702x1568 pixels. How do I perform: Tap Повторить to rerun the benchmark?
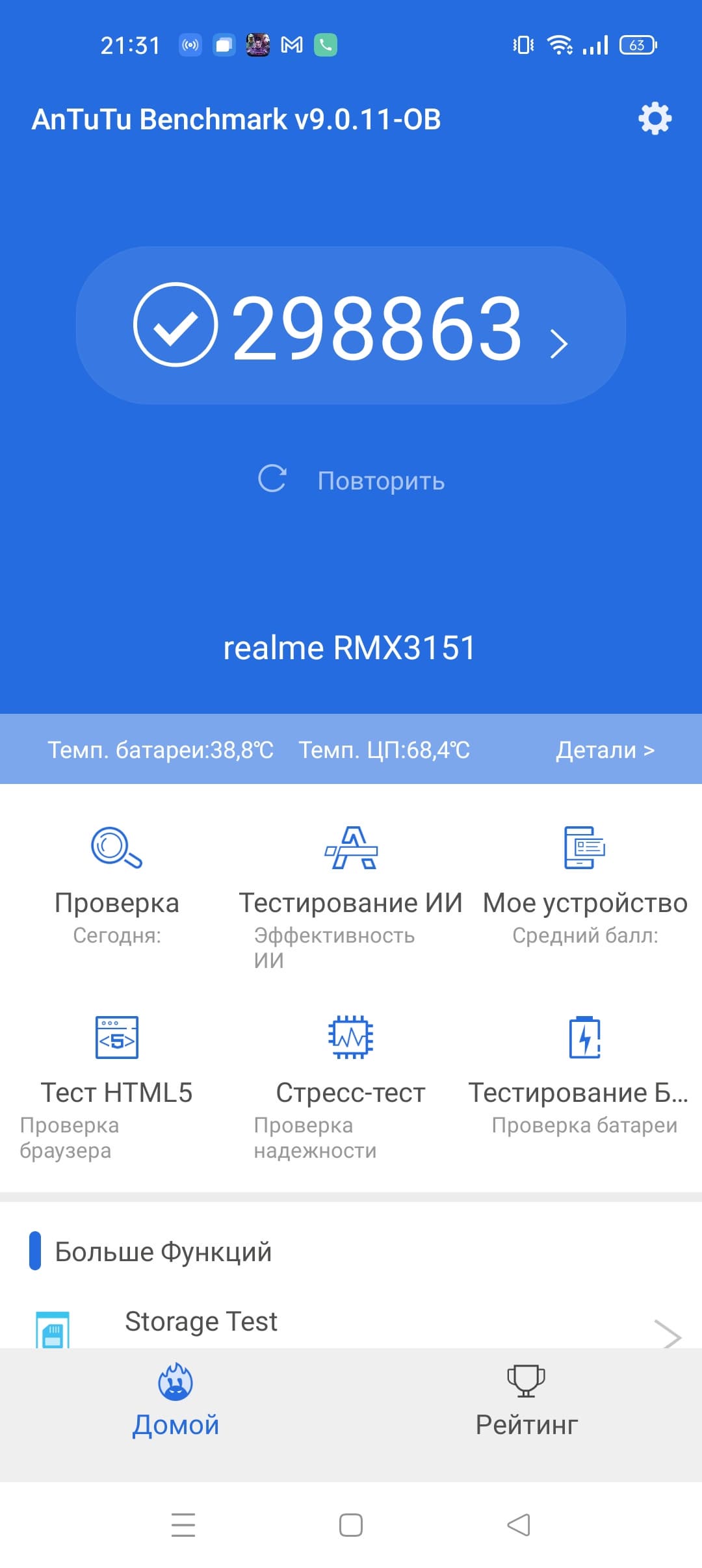pyautogui.click(x=351, y=480)
